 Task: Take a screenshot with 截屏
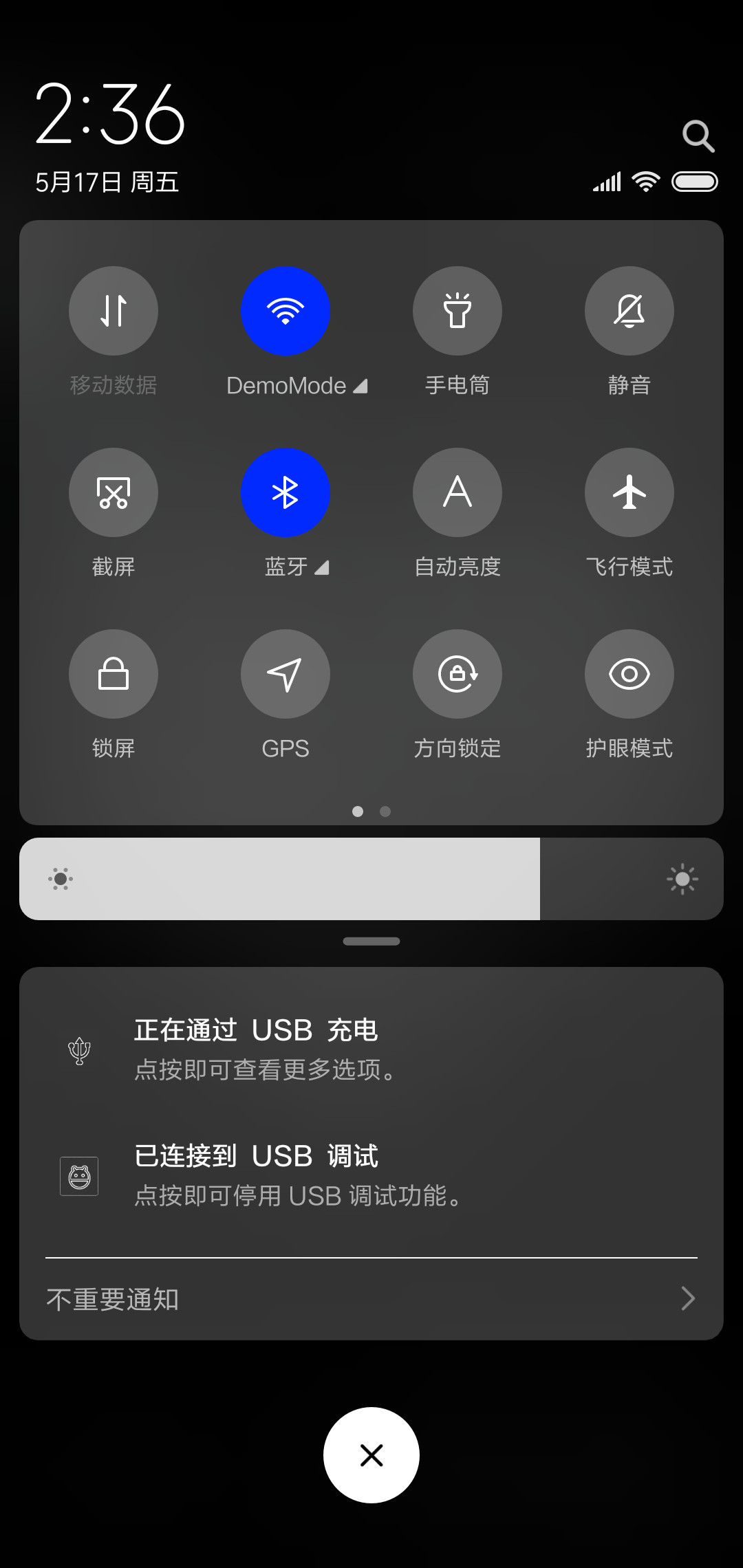click(114, 492)
